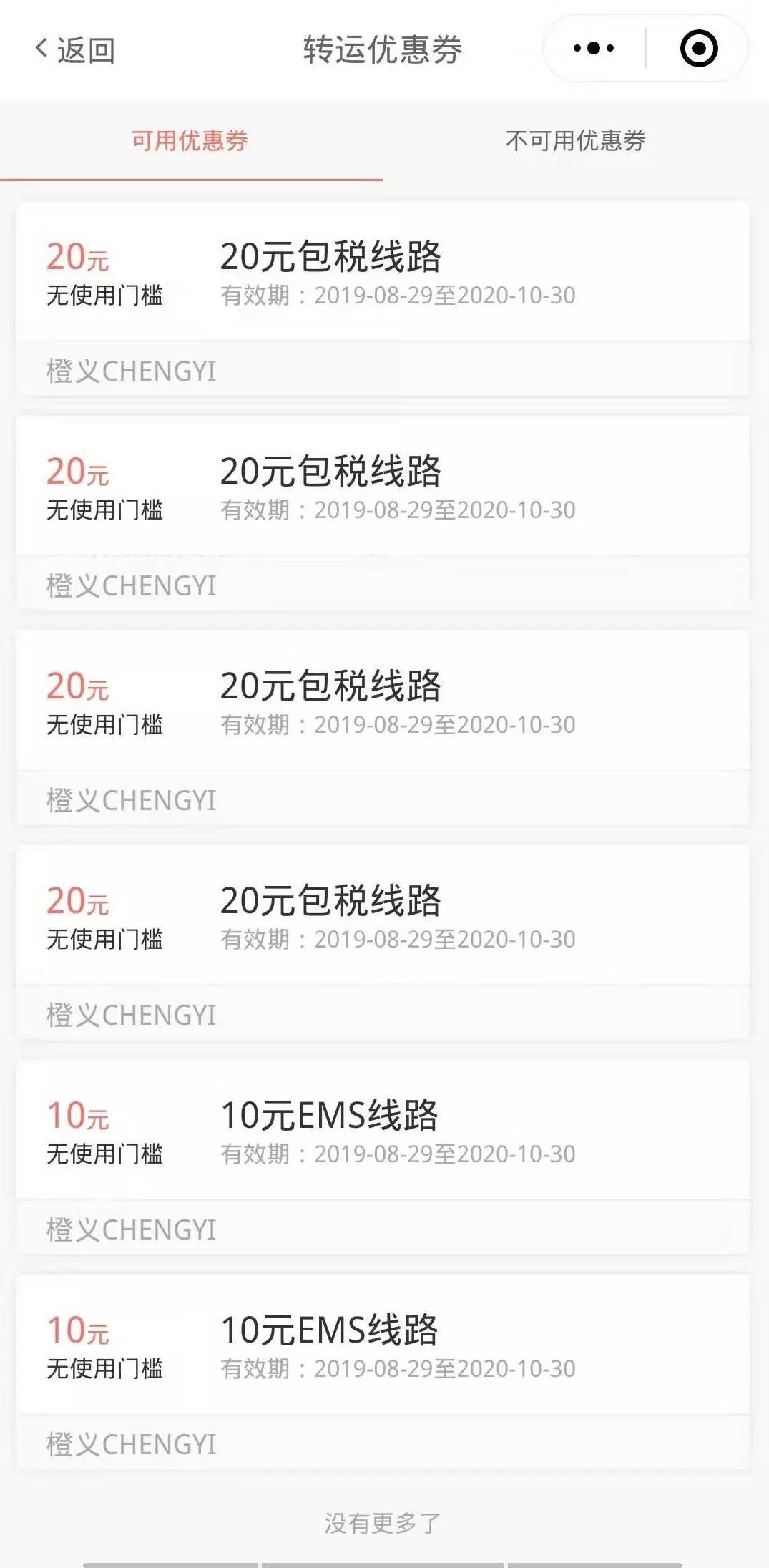Click 返回 to go back
The width and height of the screenshot is (769, 1568).
[79, 47]
